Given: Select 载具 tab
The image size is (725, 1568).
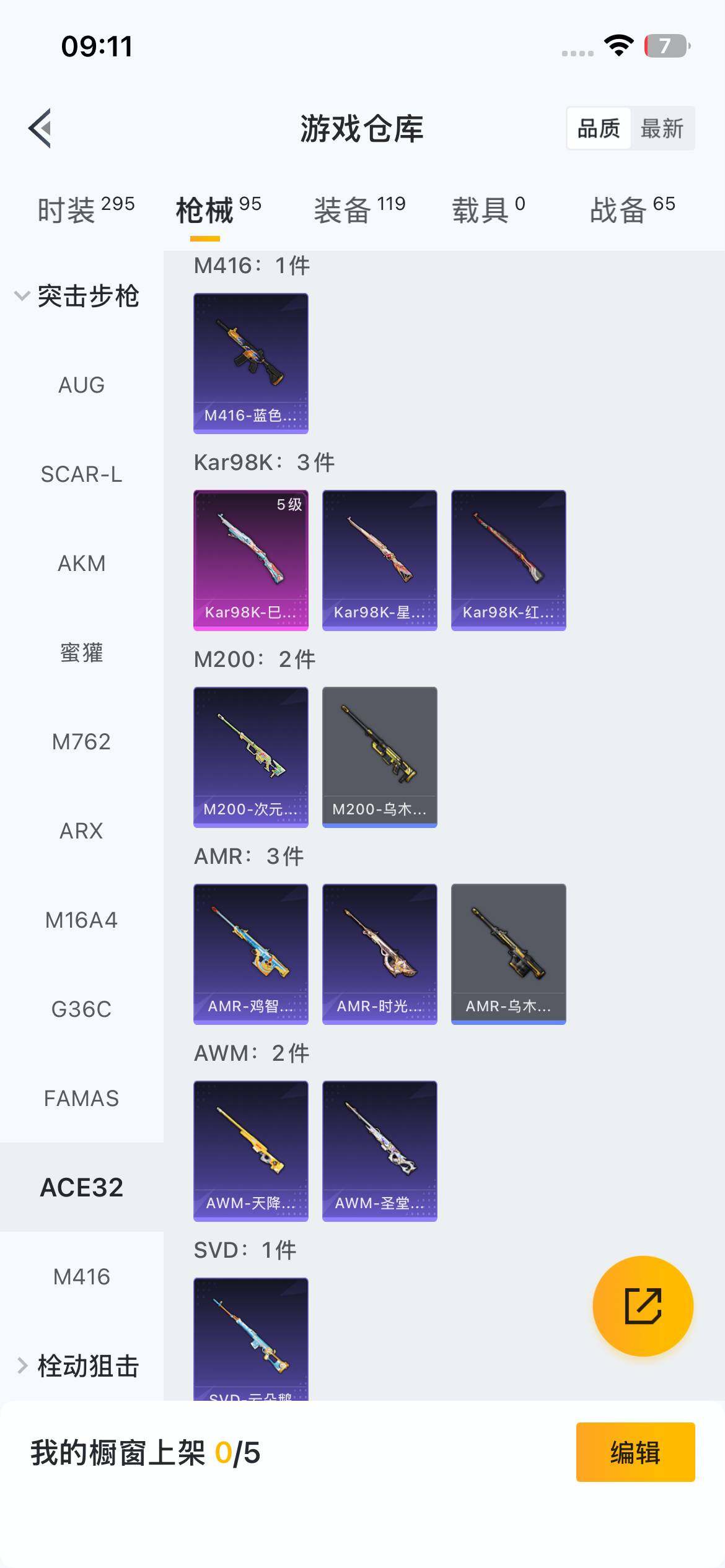Looking at the screenshot, I should 488,209.
